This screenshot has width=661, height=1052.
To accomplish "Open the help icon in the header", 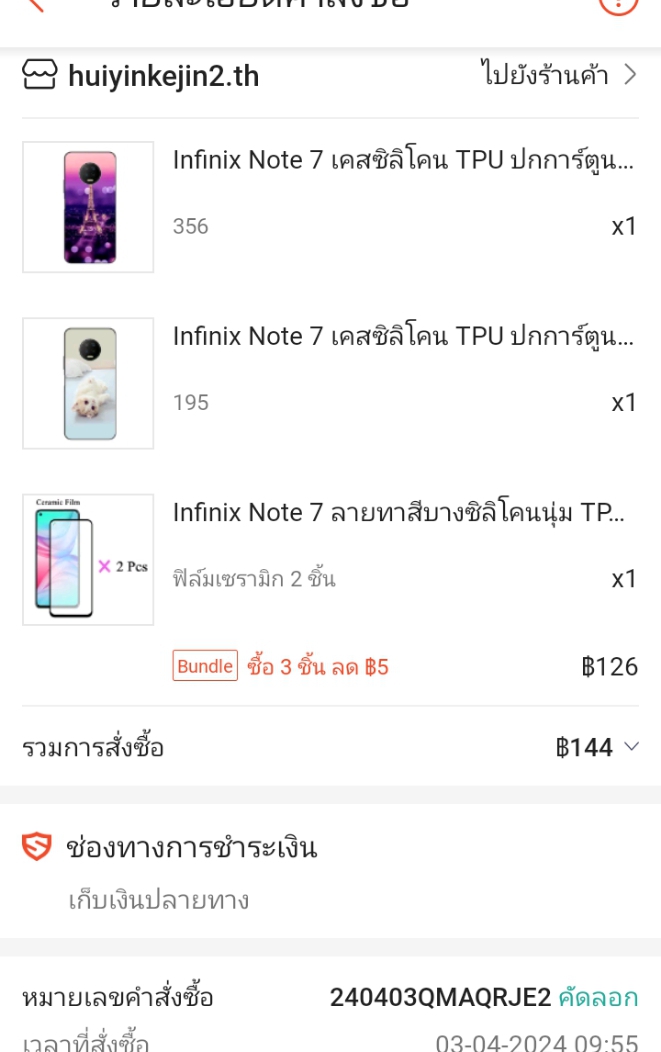I will (617, 5).
